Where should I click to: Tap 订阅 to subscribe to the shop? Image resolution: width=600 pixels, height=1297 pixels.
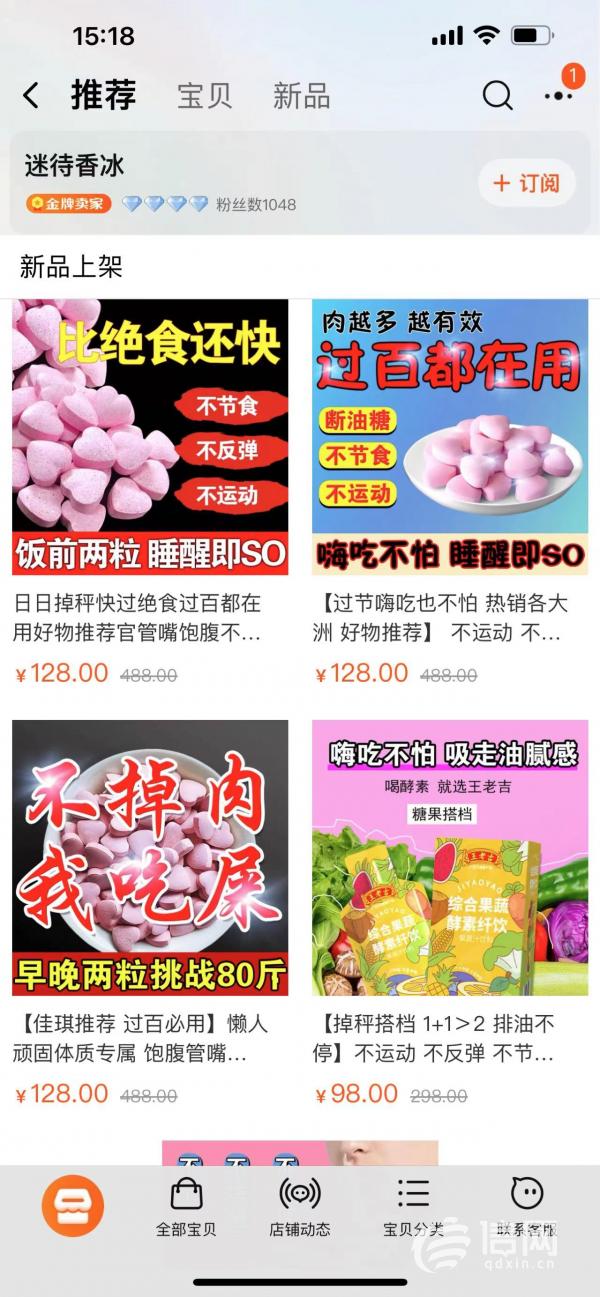[526, 183]
